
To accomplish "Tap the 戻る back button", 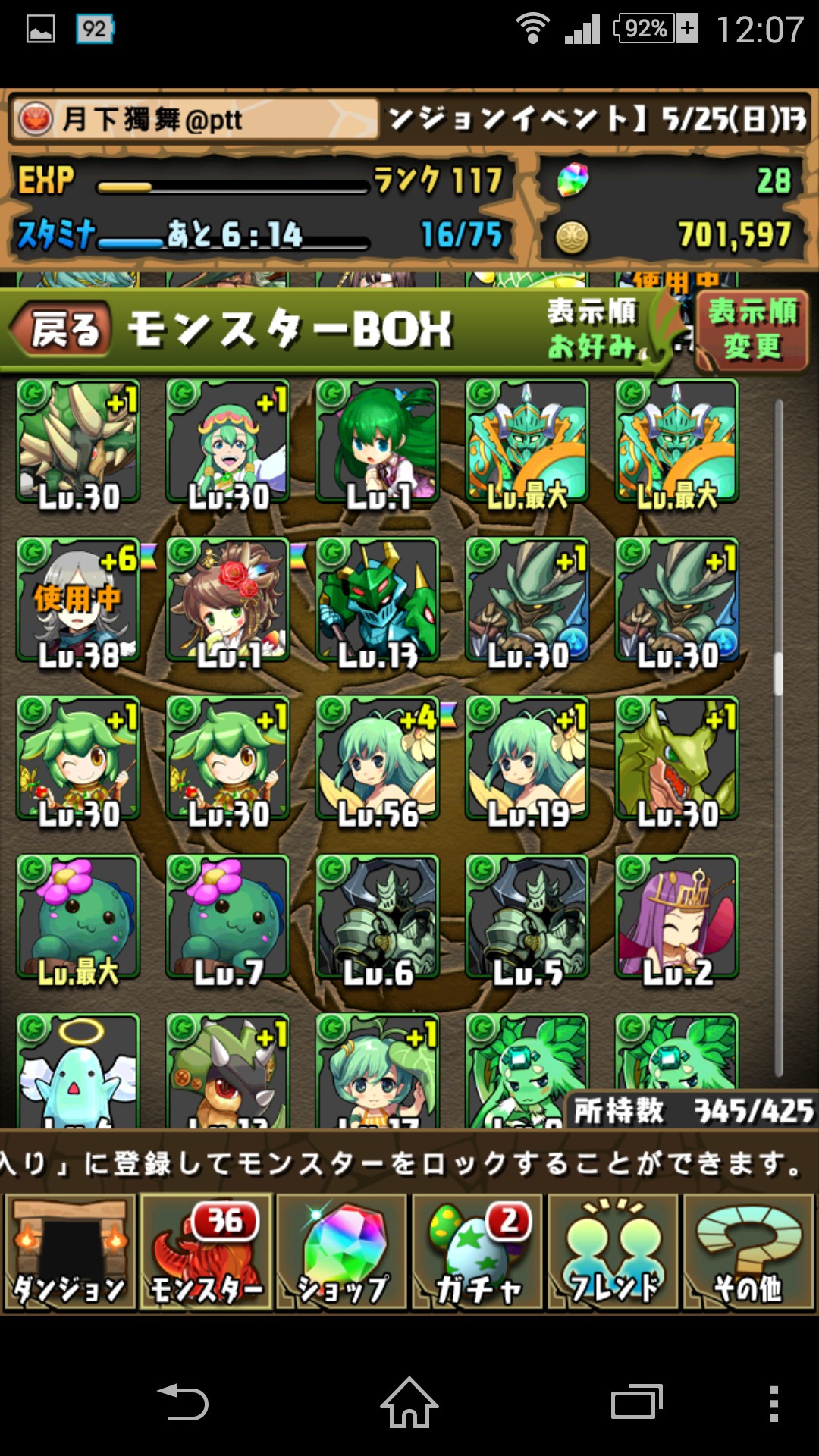I will click(62, 330).
